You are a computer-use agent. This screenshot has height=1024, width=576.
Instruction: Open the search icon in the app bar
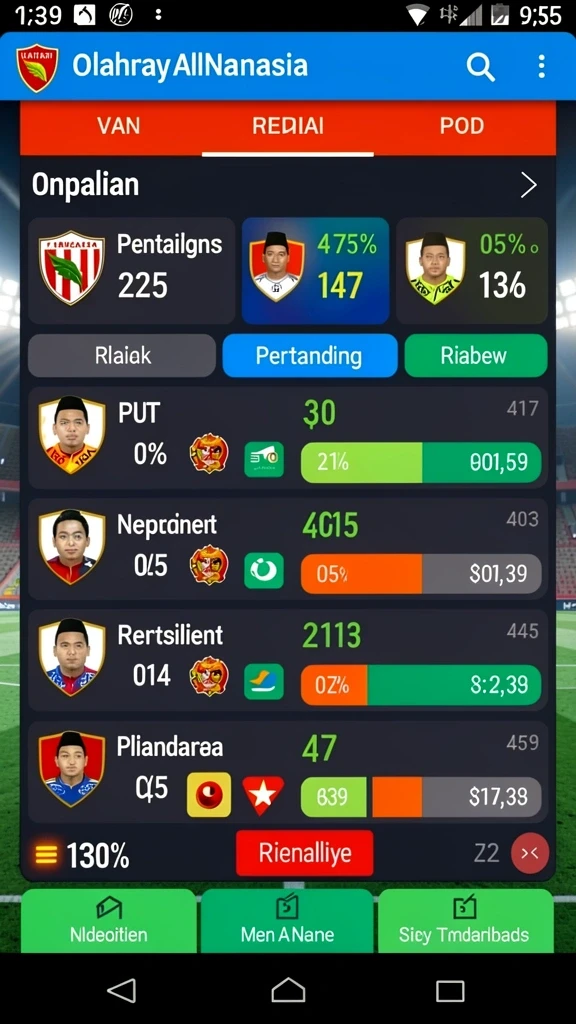click(481, 67)
